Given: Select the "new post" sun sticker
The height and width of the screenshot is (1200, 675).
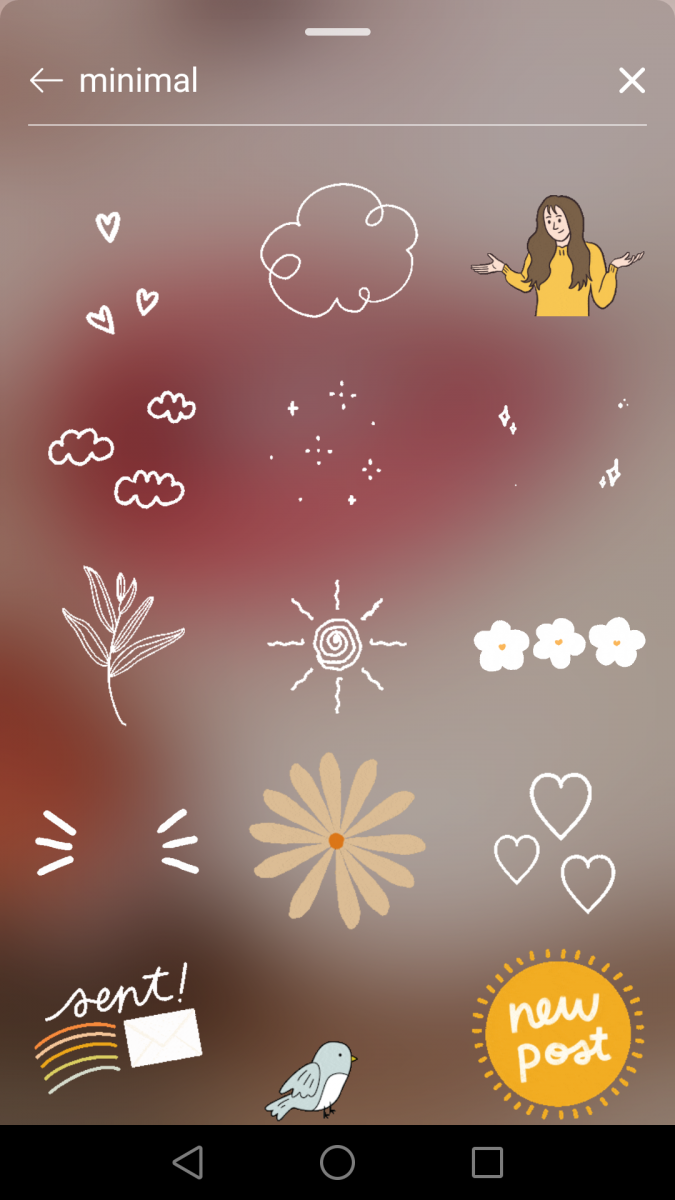Looking at the screenshot, I should pos(558,1032).
